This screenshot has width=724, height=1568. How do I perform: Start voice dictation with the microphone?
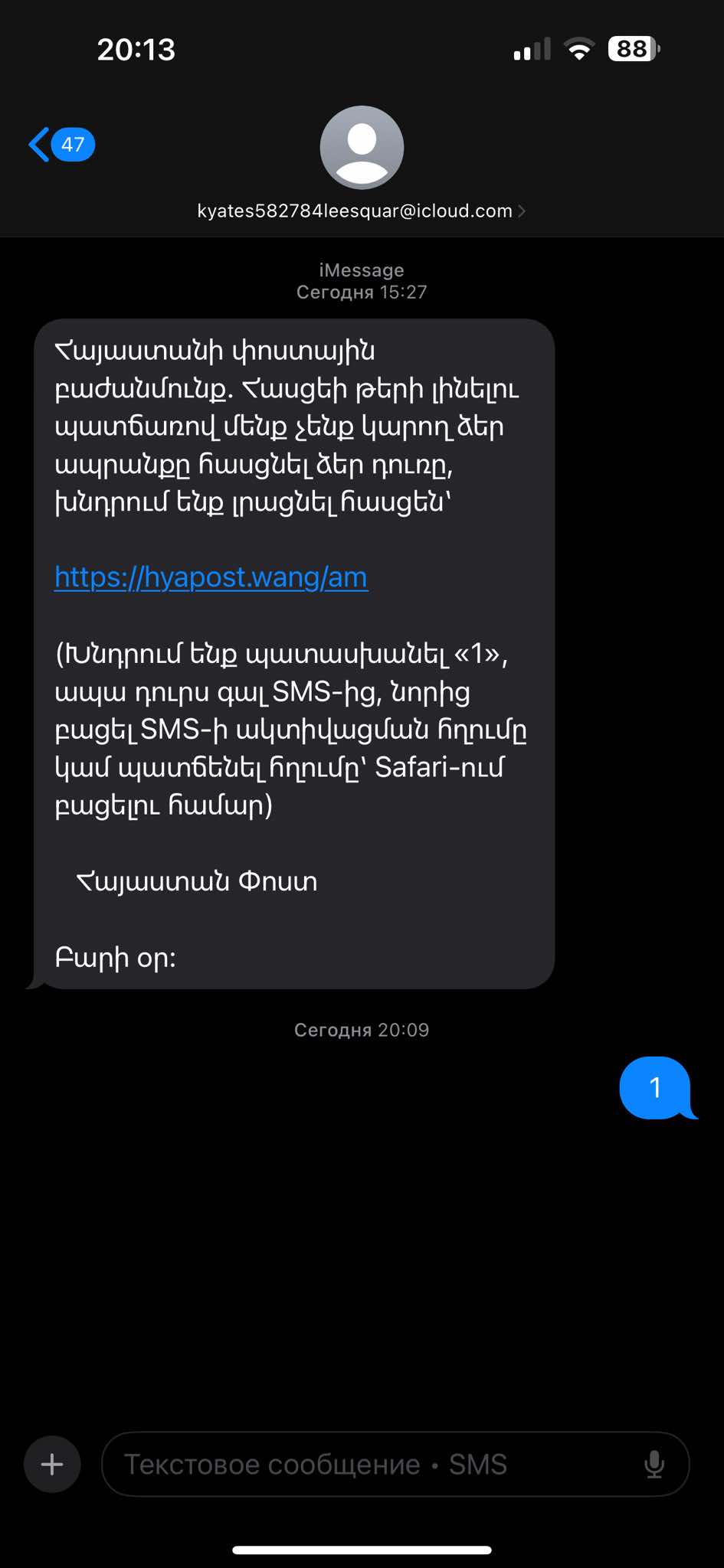(x=654, y=1465)
